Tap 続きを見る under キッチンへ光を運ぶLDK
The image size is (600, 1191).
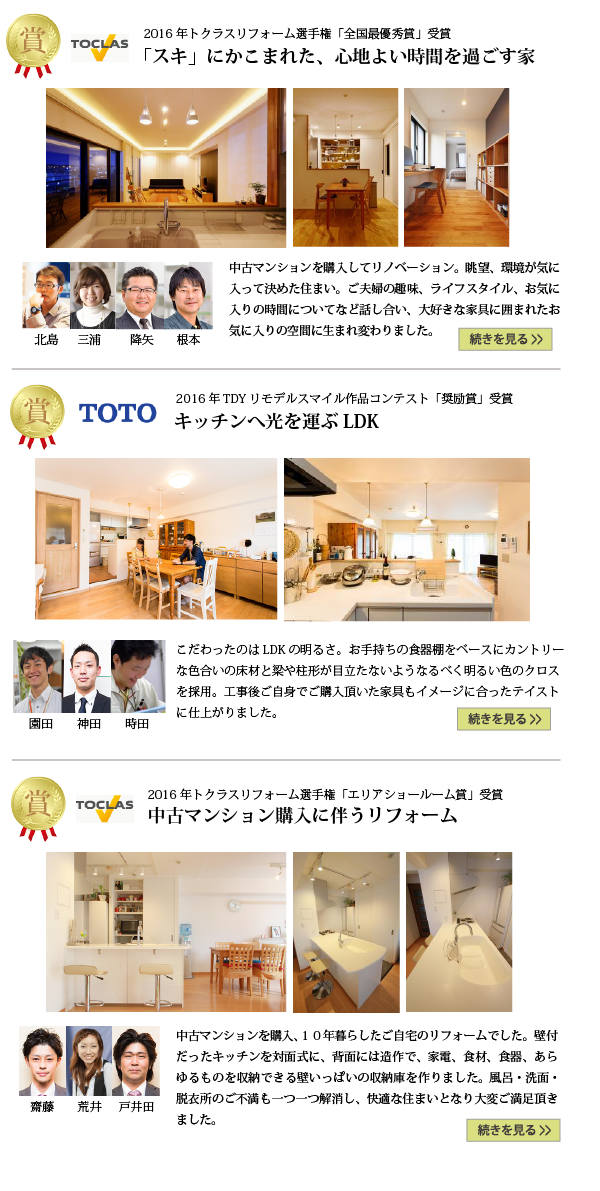click(x=504, y=718)
